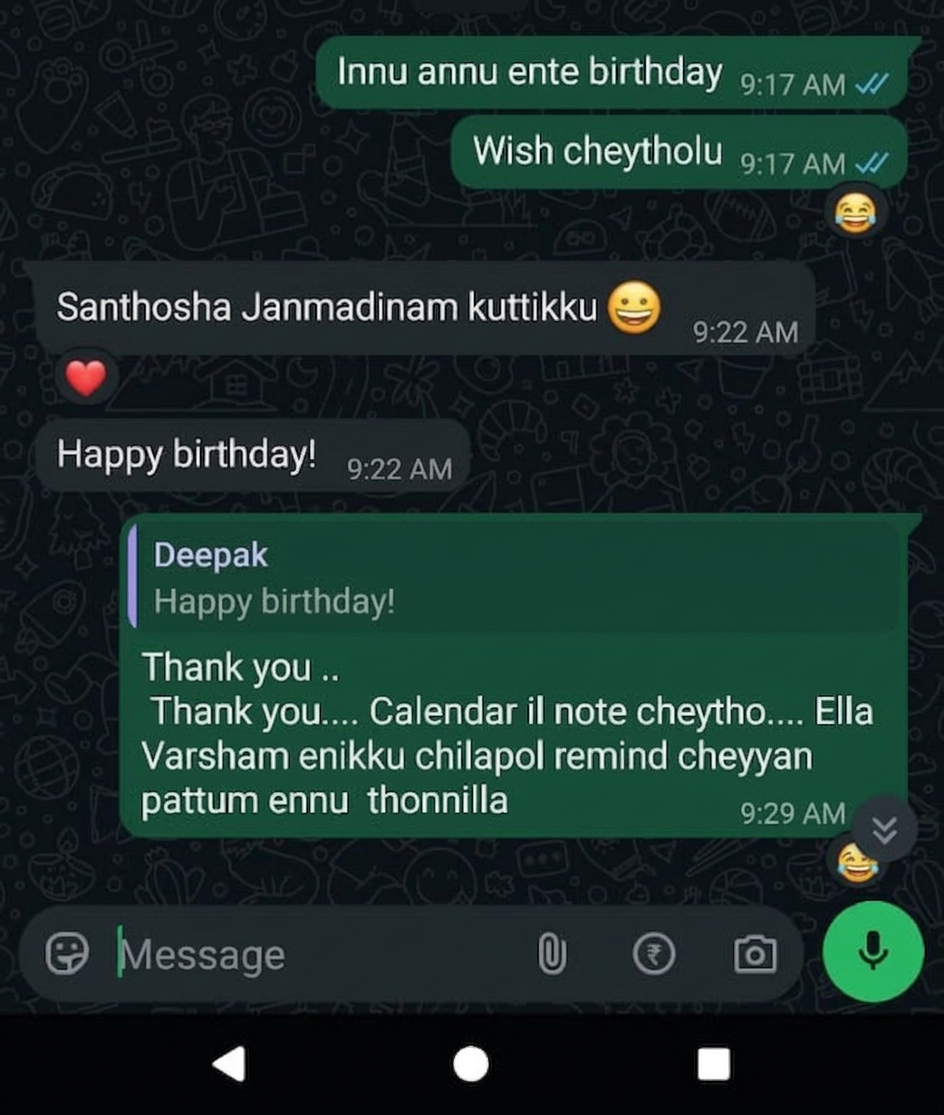Jump to latest messages with the down arrow
The height and width of the screenshot is (1115, 944).
885,829
